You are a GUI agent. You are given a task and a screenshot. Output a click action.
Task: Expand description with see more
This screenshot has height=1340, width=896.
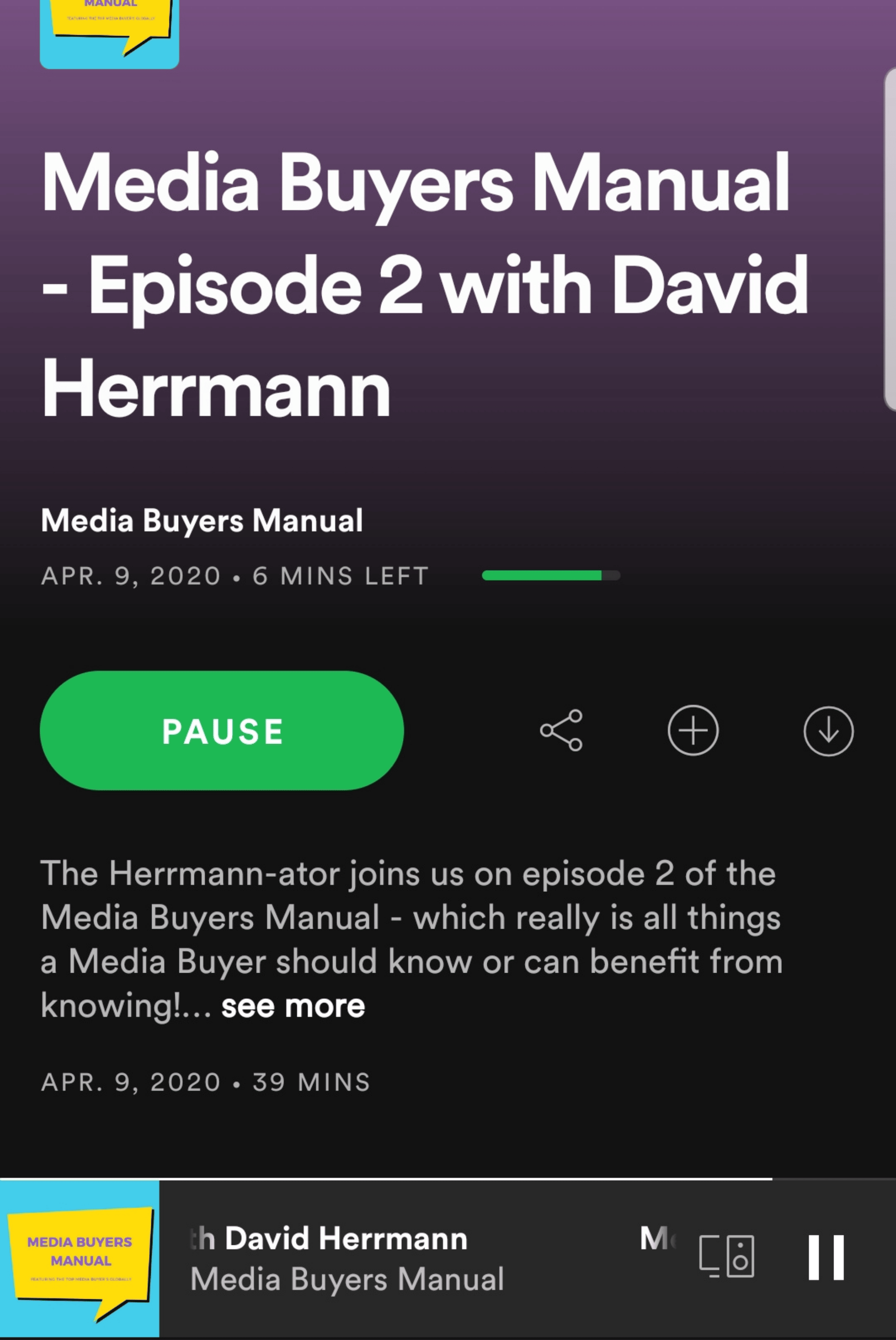[x=293, y=1006]
